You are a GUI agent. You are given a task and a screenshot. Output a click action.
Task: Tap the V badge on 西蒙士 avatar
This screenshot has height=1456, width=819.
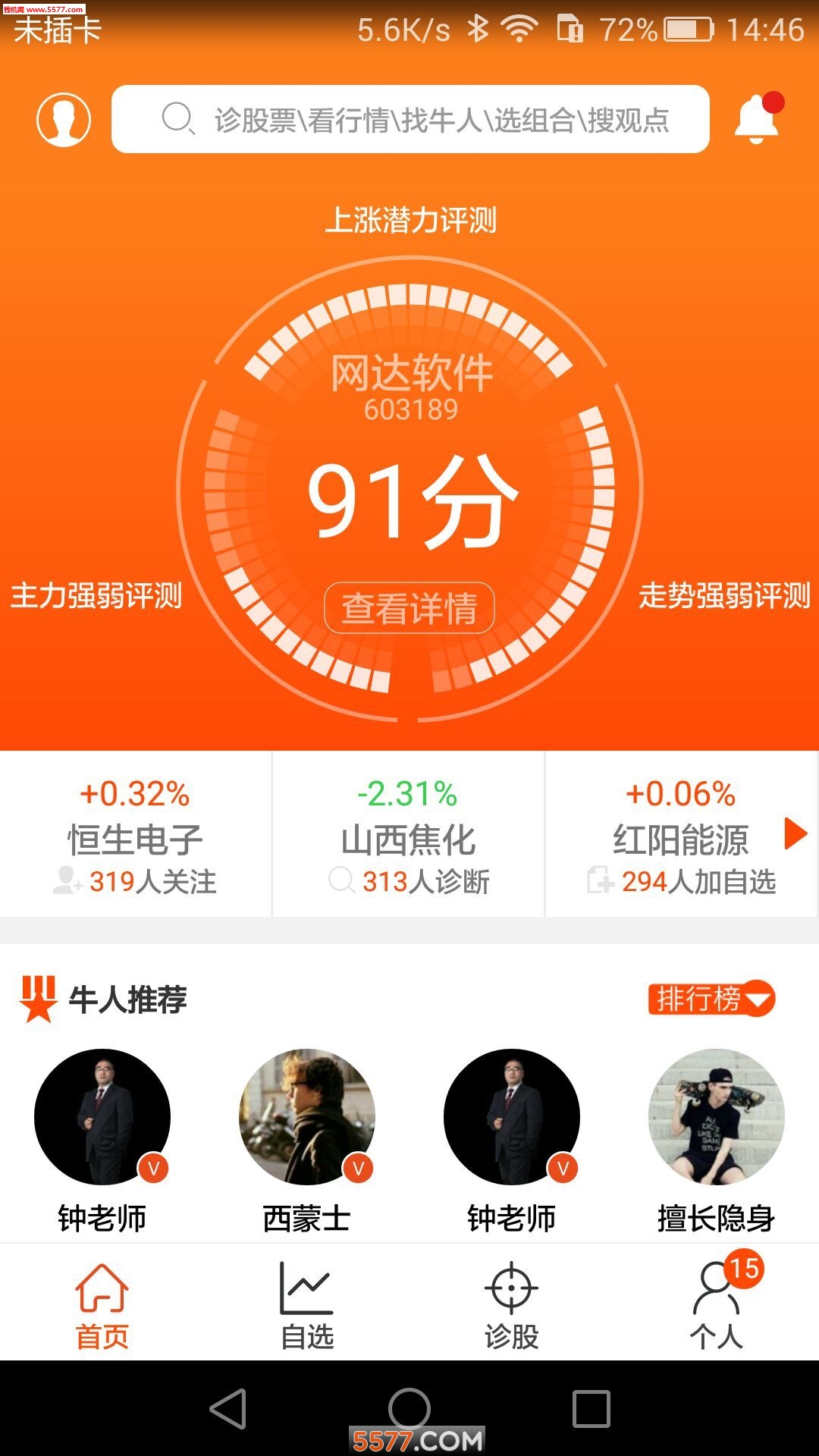tap(356, 1168)
